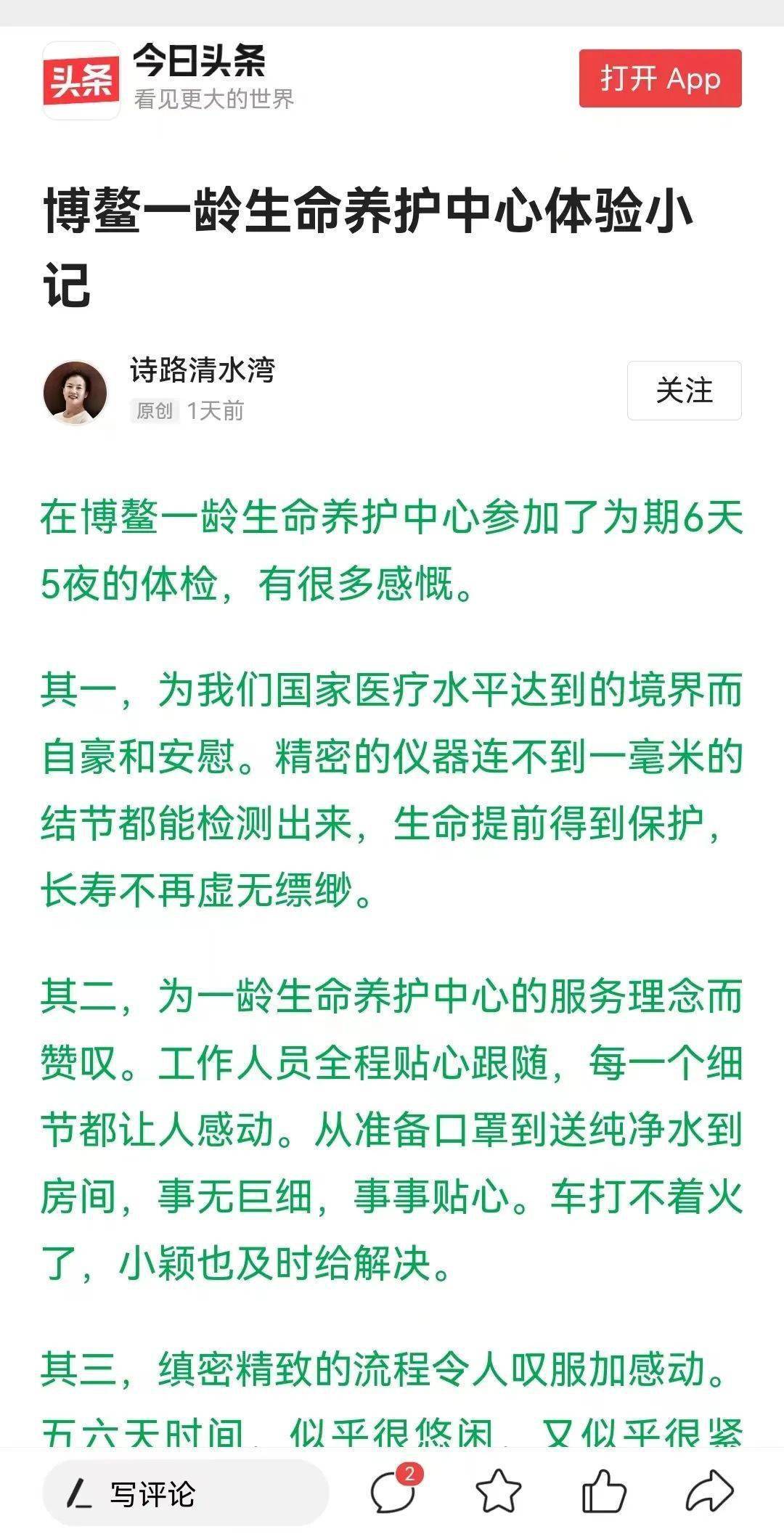784x1537 pixels.
Task: Open the comments bubble icon
Action: (393, 1493)
